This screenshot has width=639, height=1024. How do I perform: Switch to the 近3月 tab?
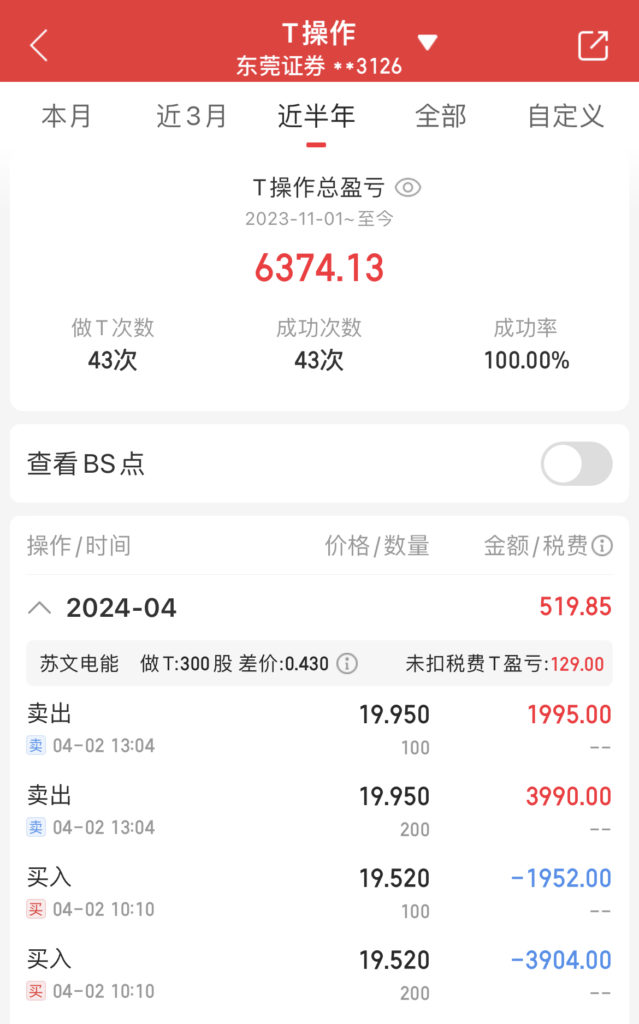pyautogui.click(x=191, y=116)
